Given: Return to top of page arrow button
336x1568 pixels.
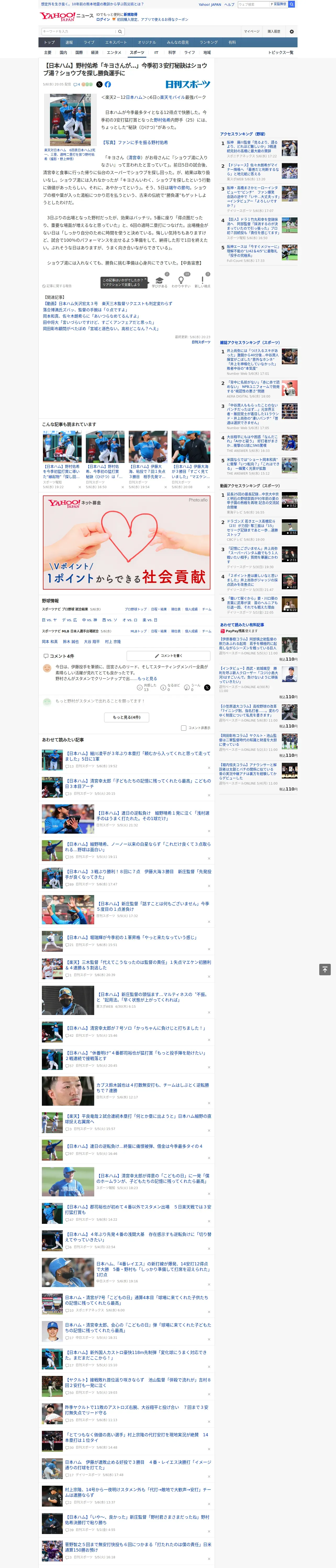Looking at the screenshot, I should pyautogui.click(x=325, y=969).
